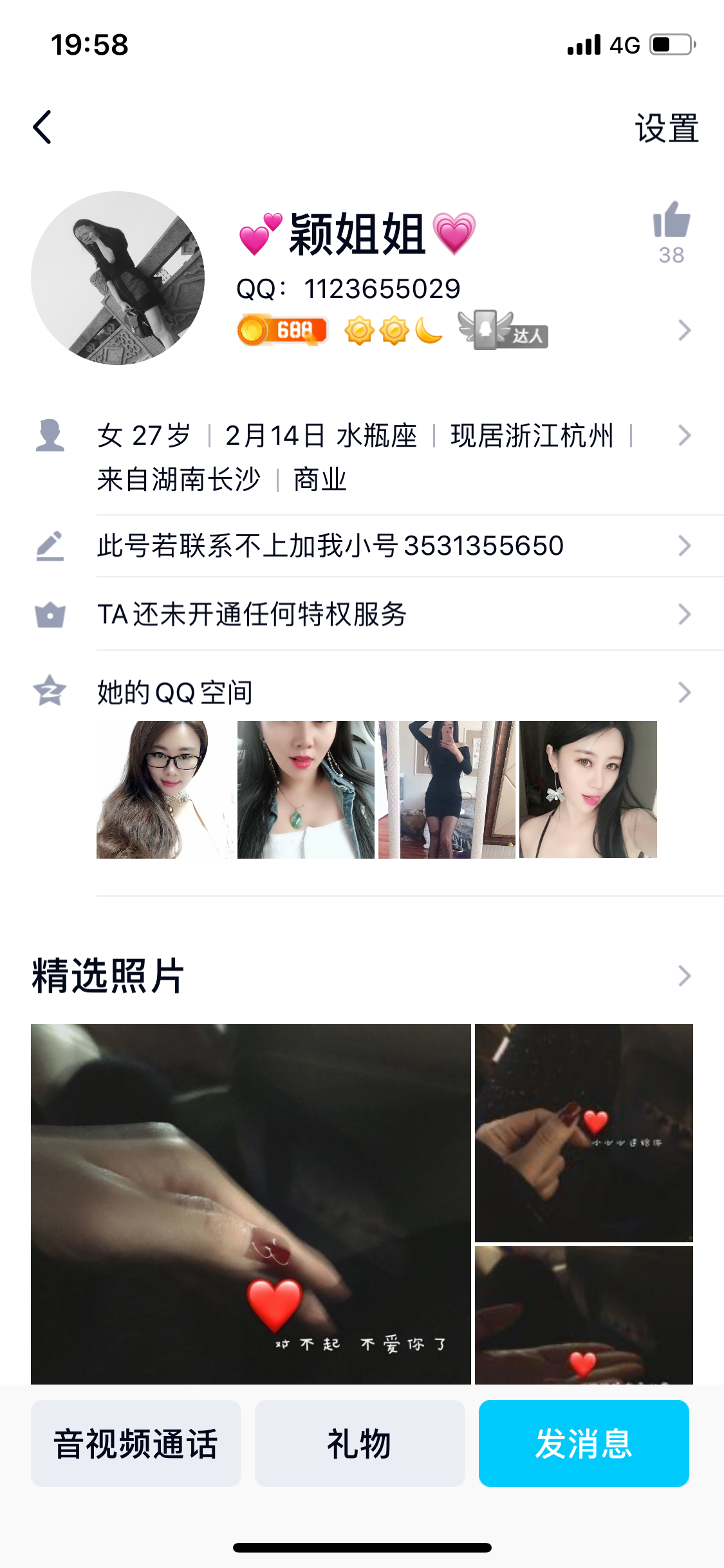This screenshot has width=724, height=1568.
Task: Click the 688 QQ coin badge
Action: 283,330
